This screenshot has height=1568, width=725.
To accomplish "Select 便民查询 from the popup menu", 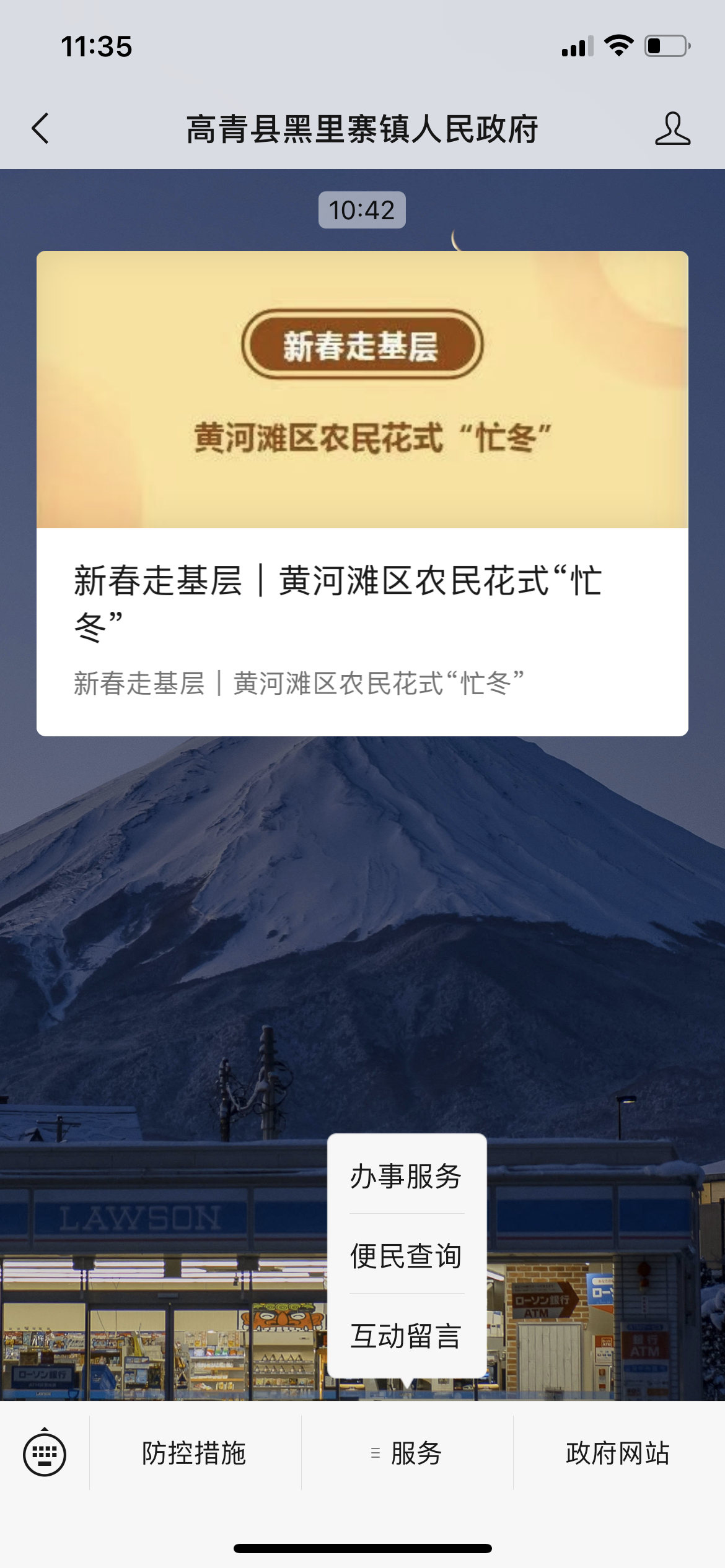I will coord(406,1256).
